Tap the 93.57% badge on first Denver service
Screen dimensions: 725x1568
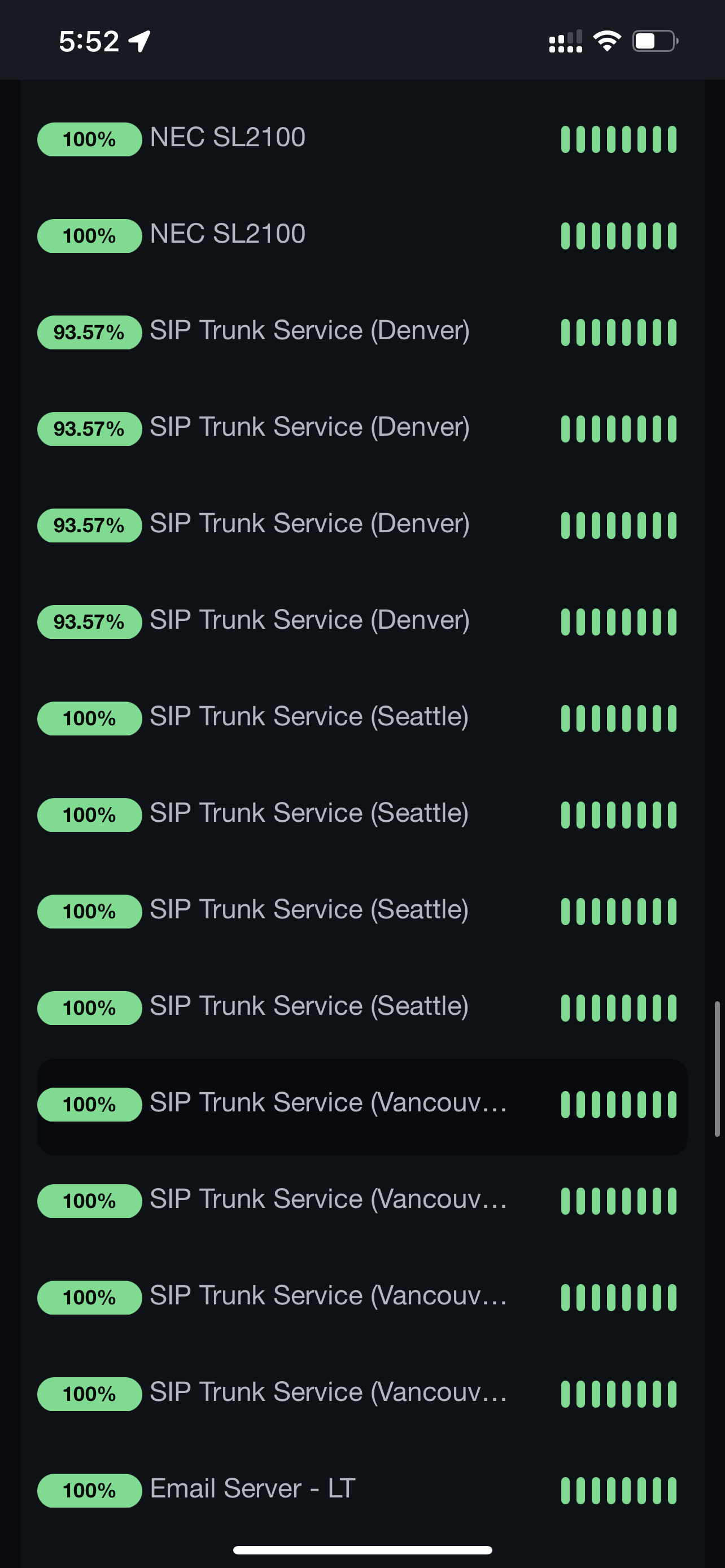click(89, 331)
